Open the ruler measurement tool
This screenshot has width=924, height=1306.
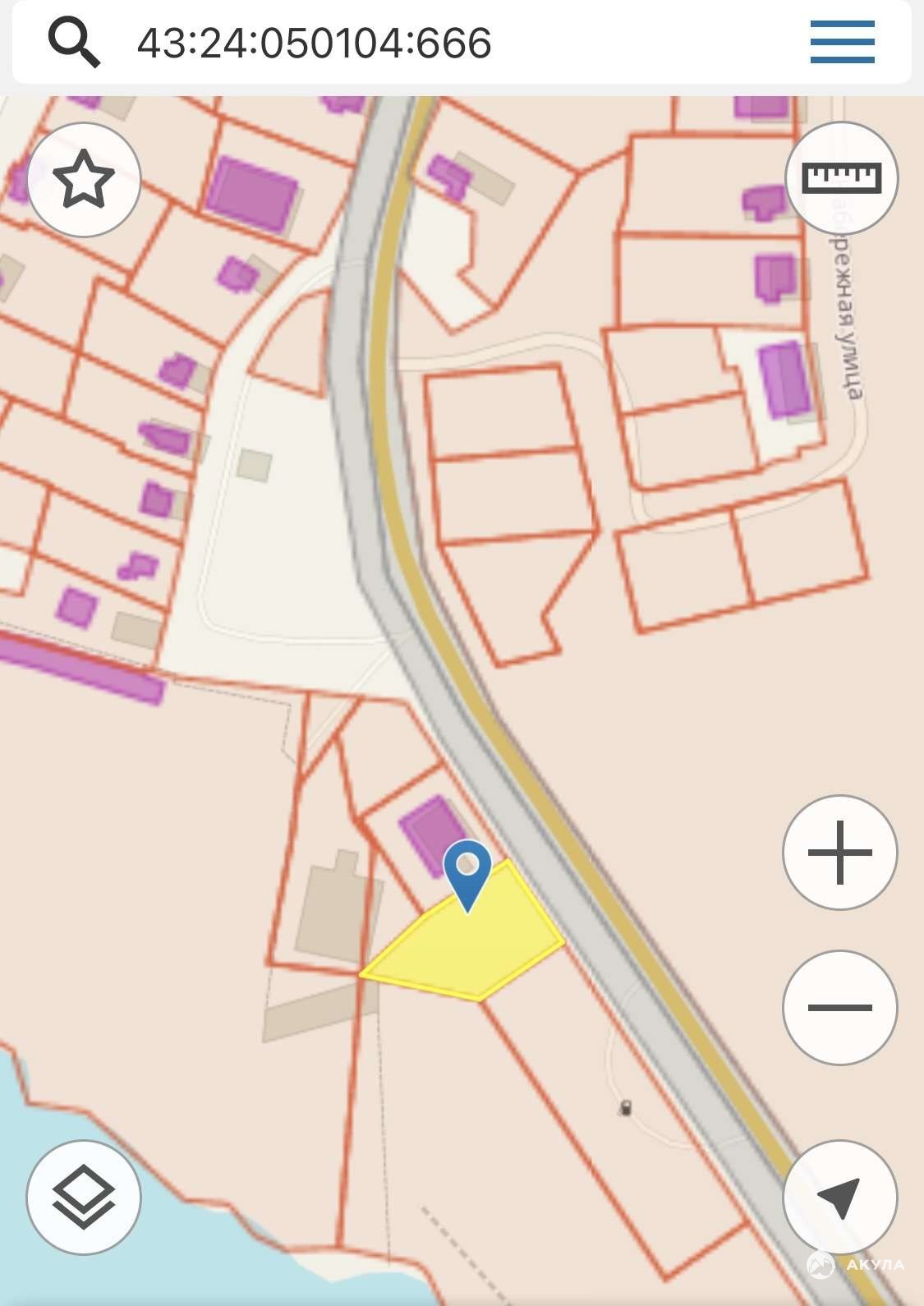pos(842,178)
